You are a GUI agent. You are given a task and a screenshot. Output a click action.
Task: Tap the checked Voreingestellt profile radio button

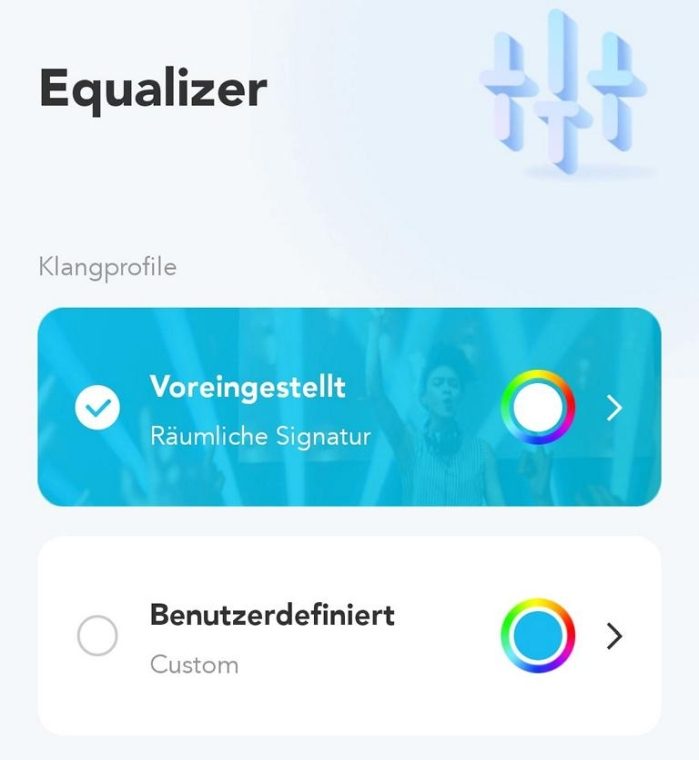(x=97, y=406)
